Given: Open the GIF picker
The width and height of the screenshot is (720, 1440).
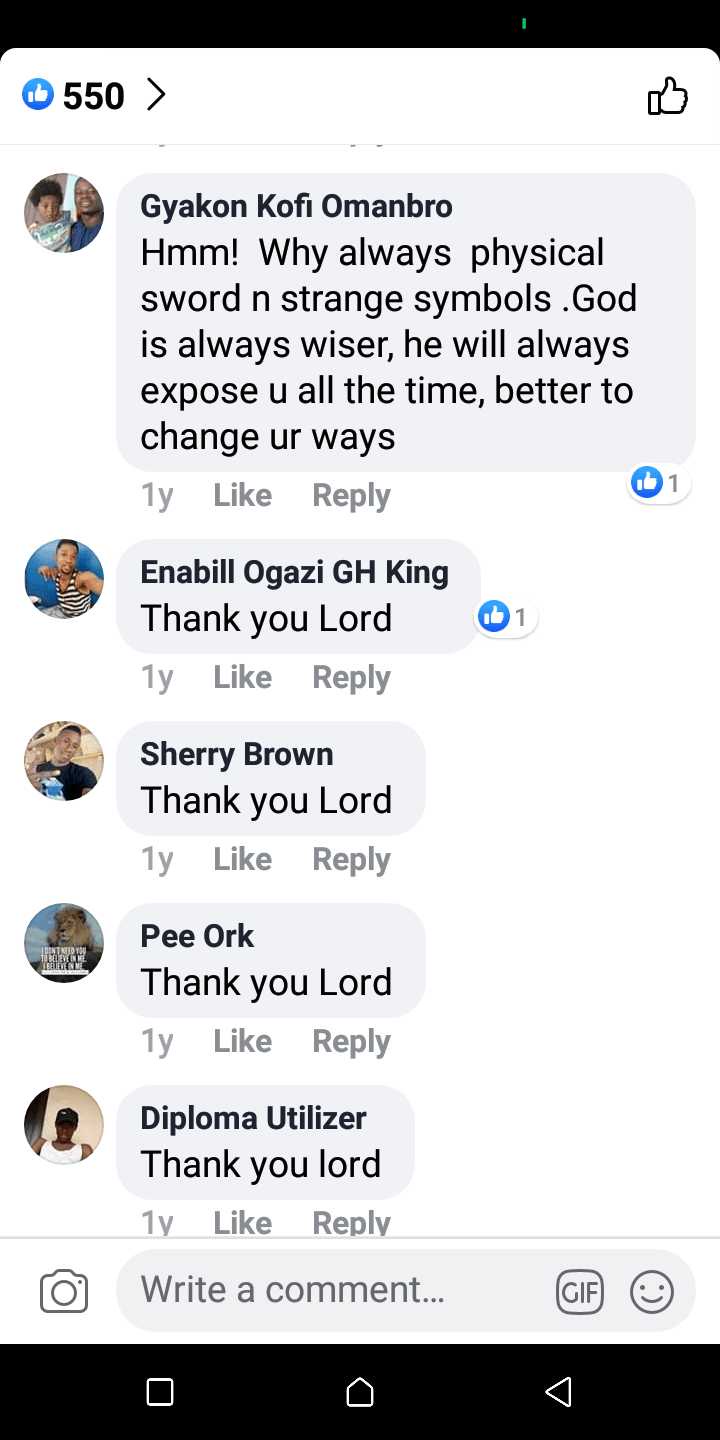Looking at the screenshot, I should (580, 1292).
